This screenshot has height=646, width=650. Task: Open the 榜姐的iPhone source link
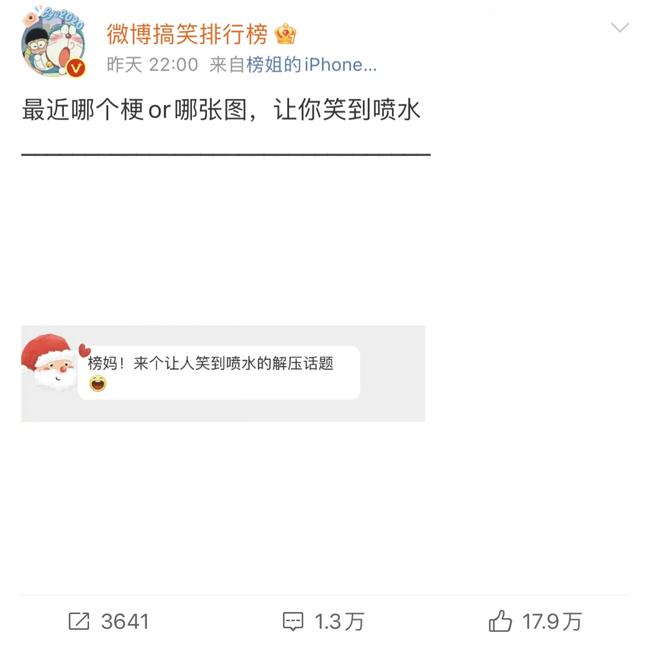coord(311,65)
